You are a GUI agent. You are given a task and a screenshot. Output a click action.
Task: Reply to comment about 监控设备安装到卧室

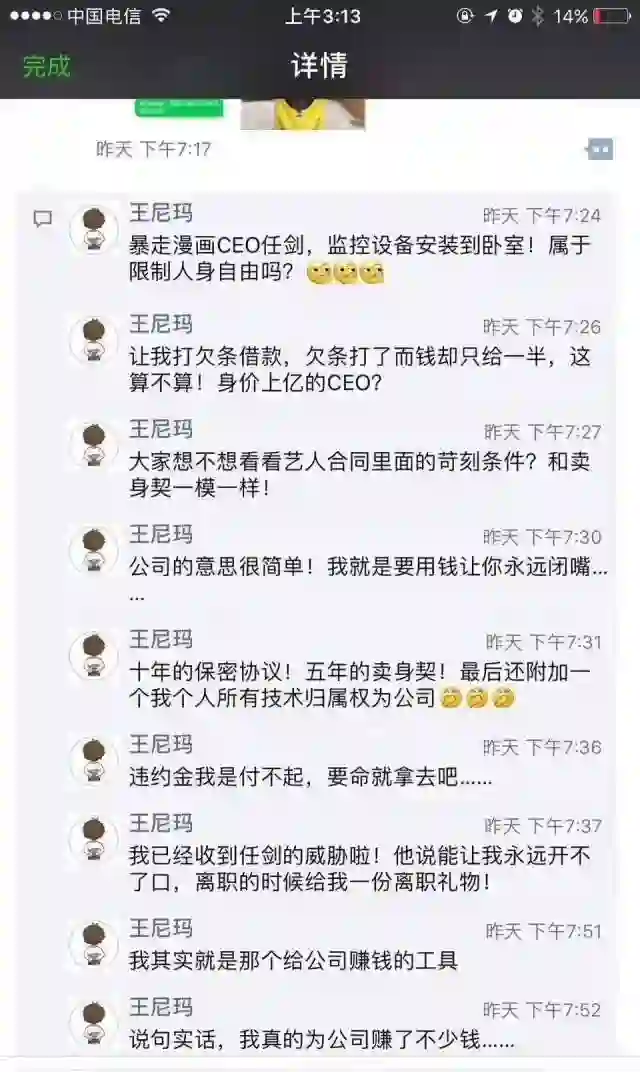360,258
